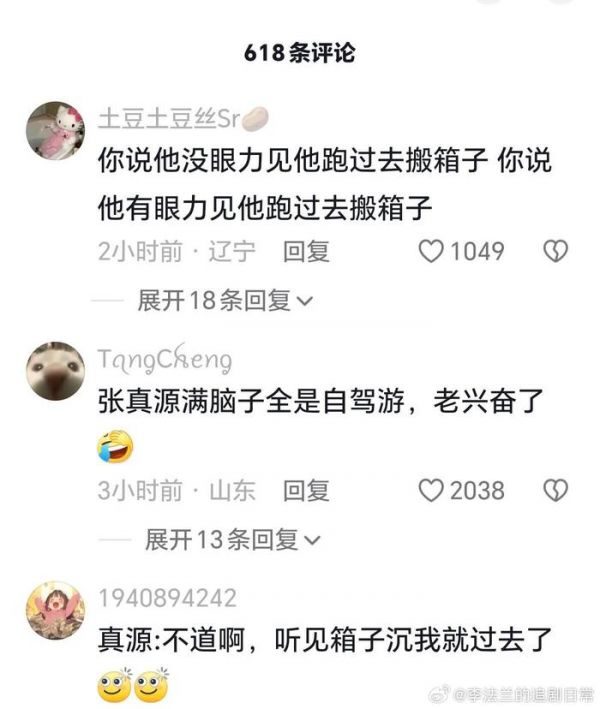Like TangCheng's comment
This screenshot has height=709, width=600.
[431, 490]
